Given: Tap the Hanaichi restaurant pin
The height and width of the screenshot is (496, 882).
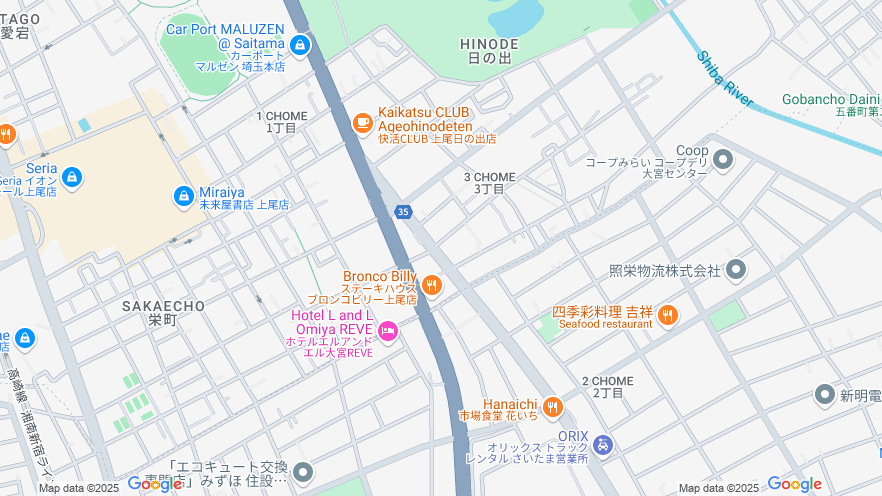Looking at the screenshot, I should [553, 407].
